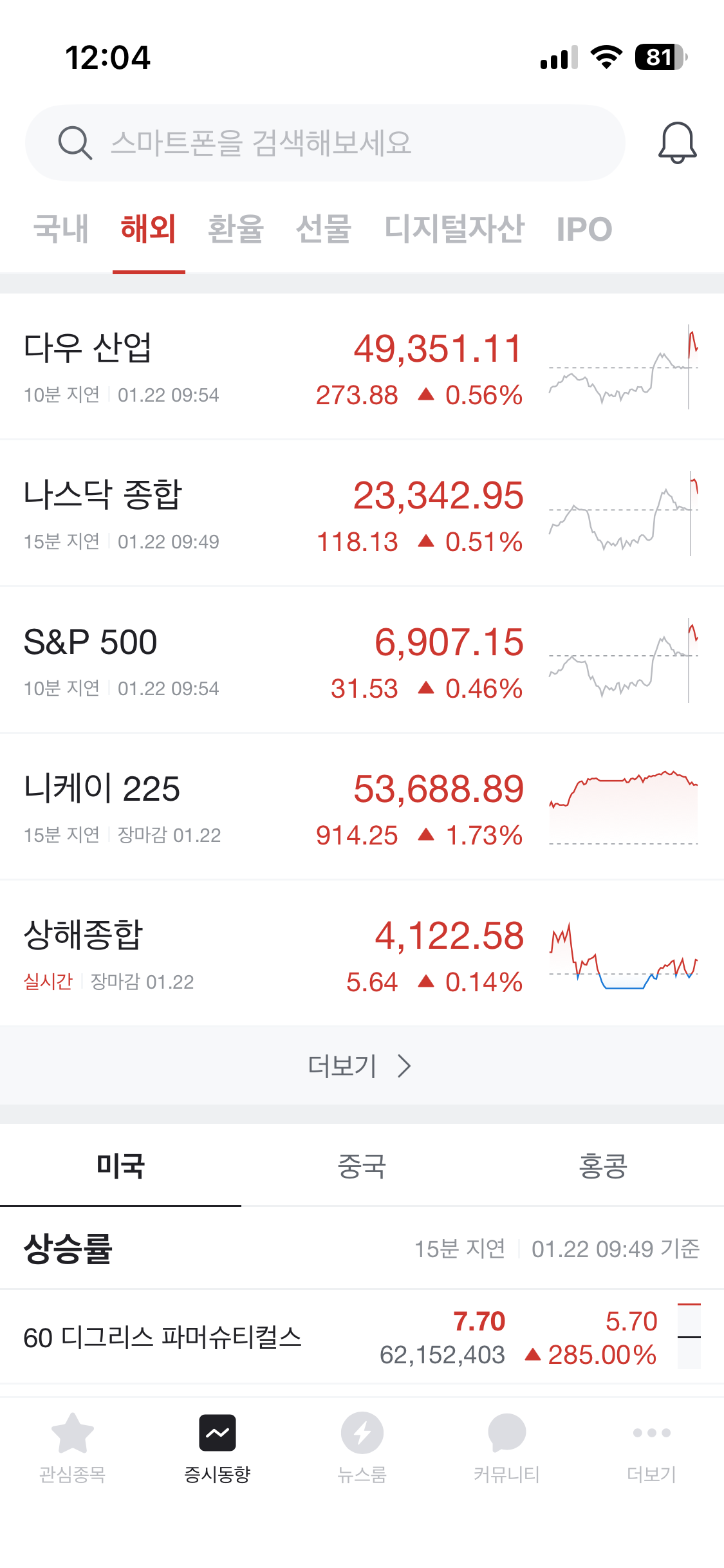Open the 디지털자산 tab
Image resolution: width=724 pixels, height=1568 pixels.
click(454, 229)
